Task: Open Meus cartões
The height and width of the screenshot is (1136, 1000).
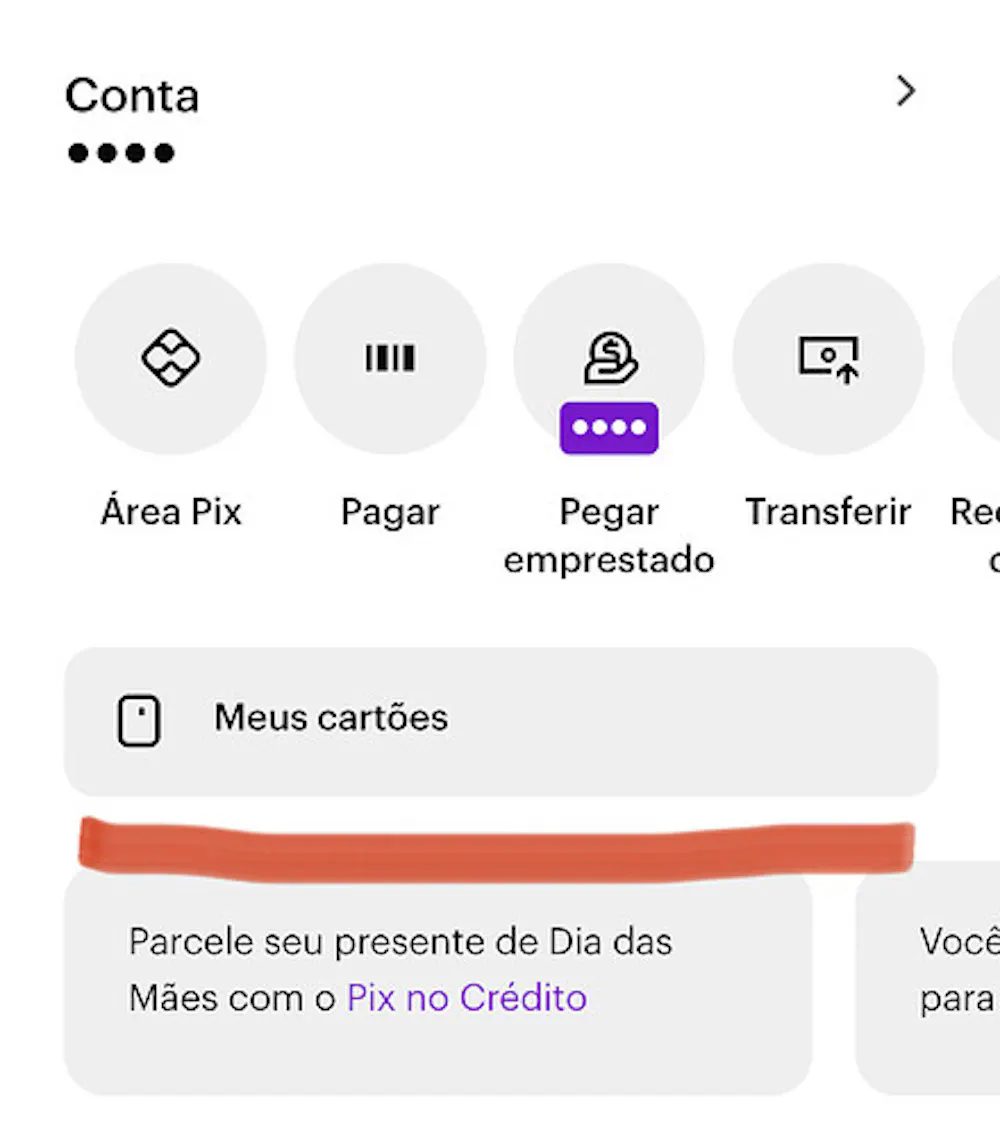Action: 500,720
